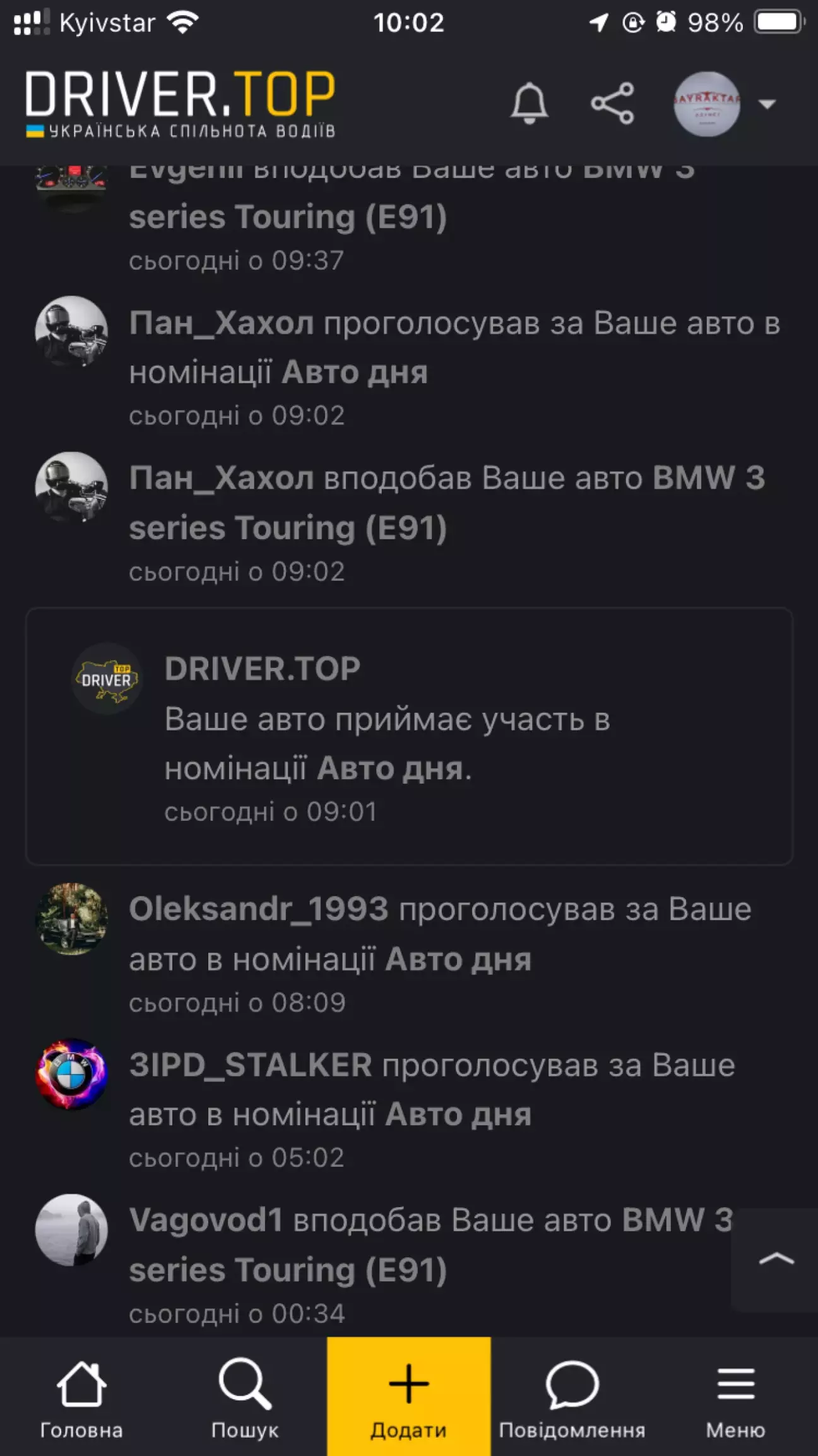Open the DRIVER.TOP logo home link
The width and height of the screenshot is (818, 1456).
[180, 104]
